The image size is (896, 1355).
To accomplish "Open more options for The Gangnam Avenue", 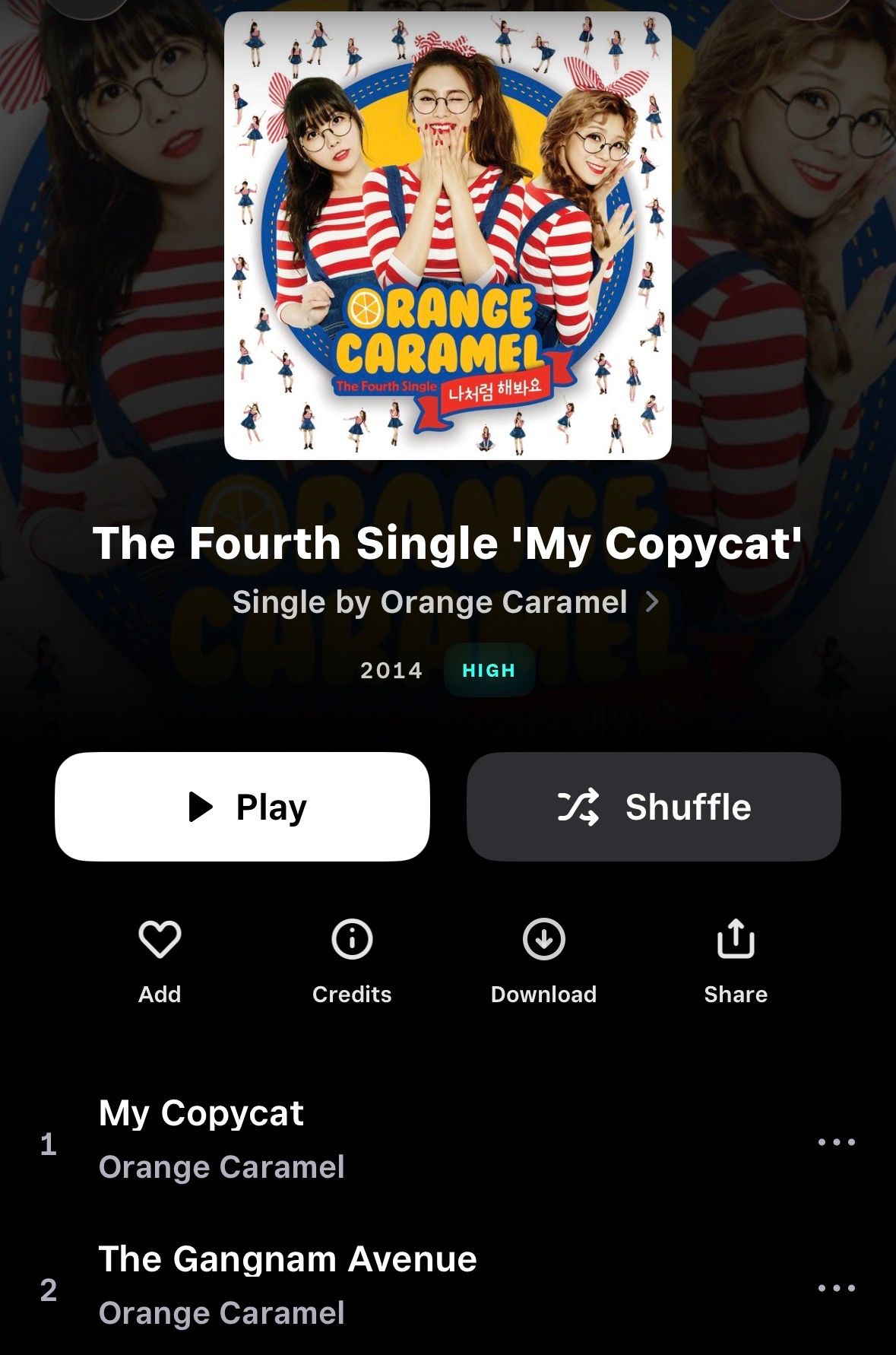I will click(836, 1288).
